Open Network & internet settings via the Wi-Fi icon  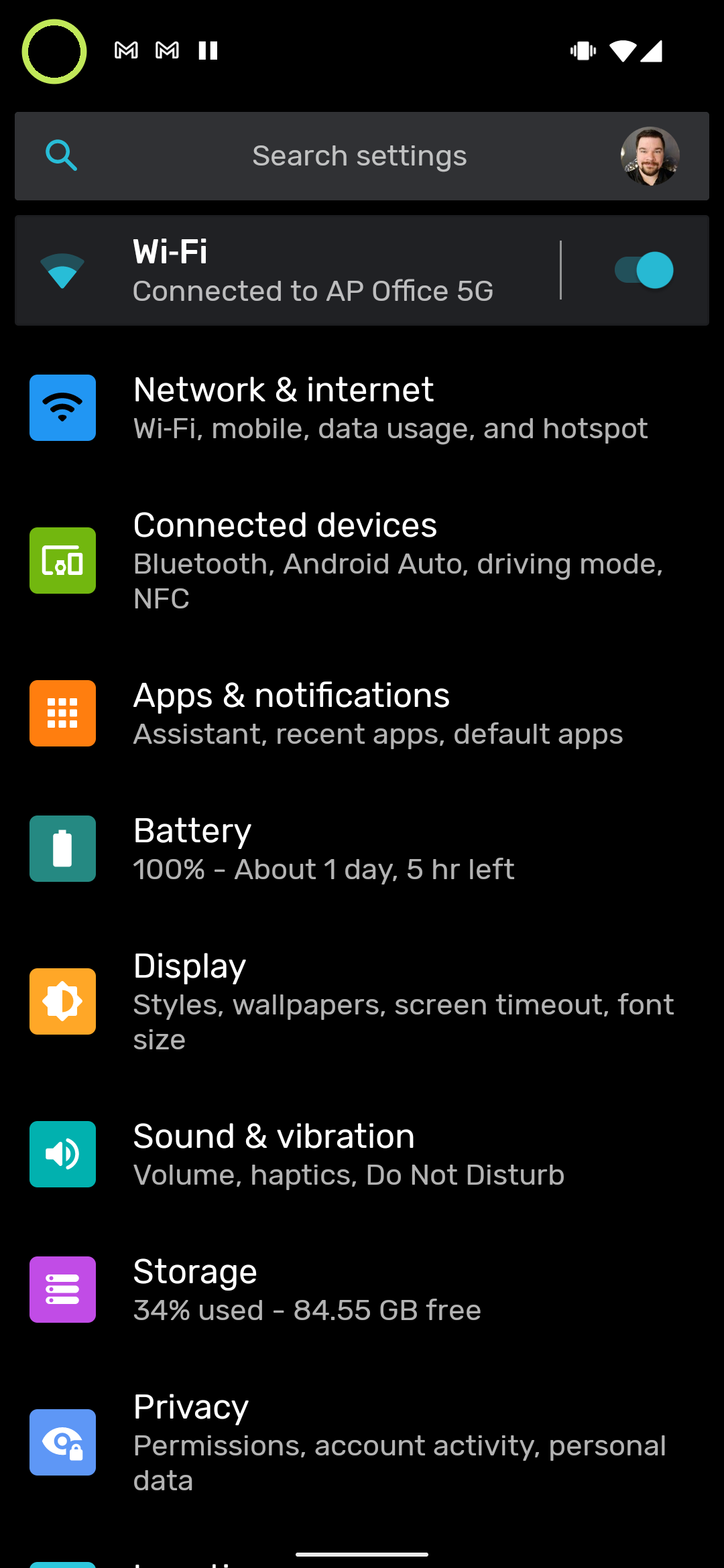[x=62, y=407]
